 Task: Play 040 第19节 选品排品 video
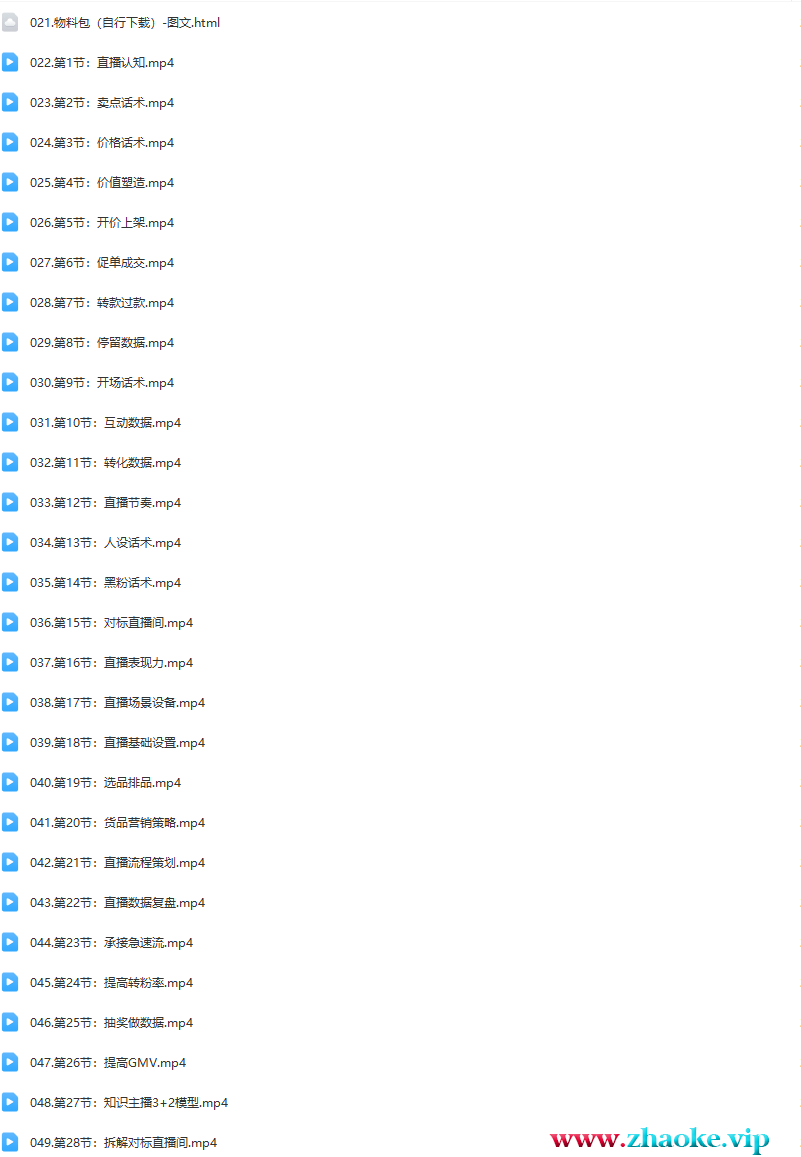coord(105,782)
